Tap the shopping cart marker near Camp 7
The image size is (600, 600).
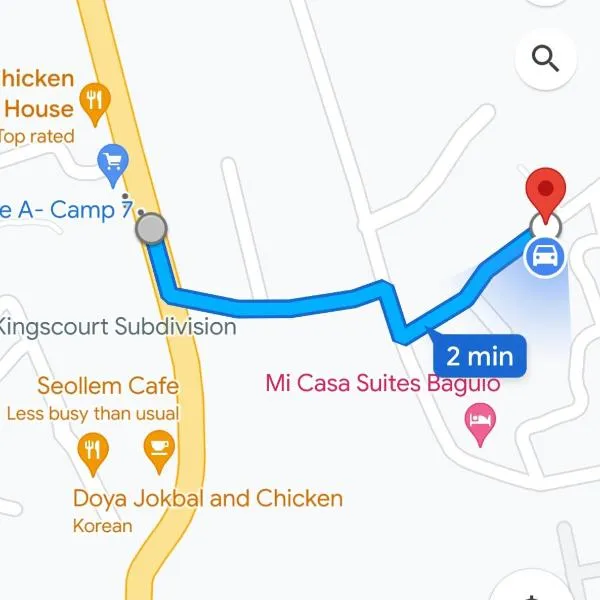pyautogui.click(x=111, y=160)
